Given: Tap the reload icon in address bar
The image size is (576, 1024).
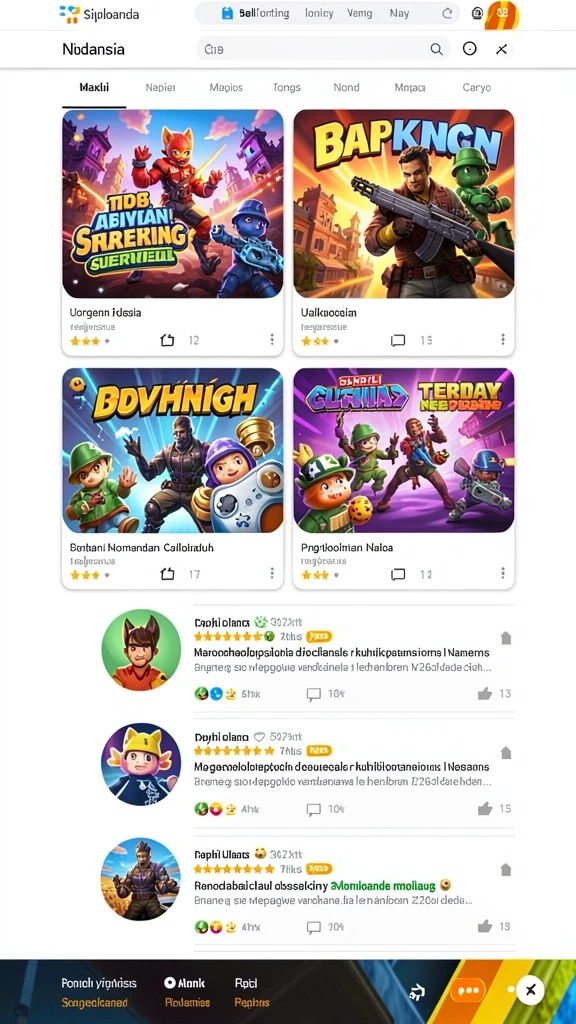Looking at the screenshot, I should (447, 13).
